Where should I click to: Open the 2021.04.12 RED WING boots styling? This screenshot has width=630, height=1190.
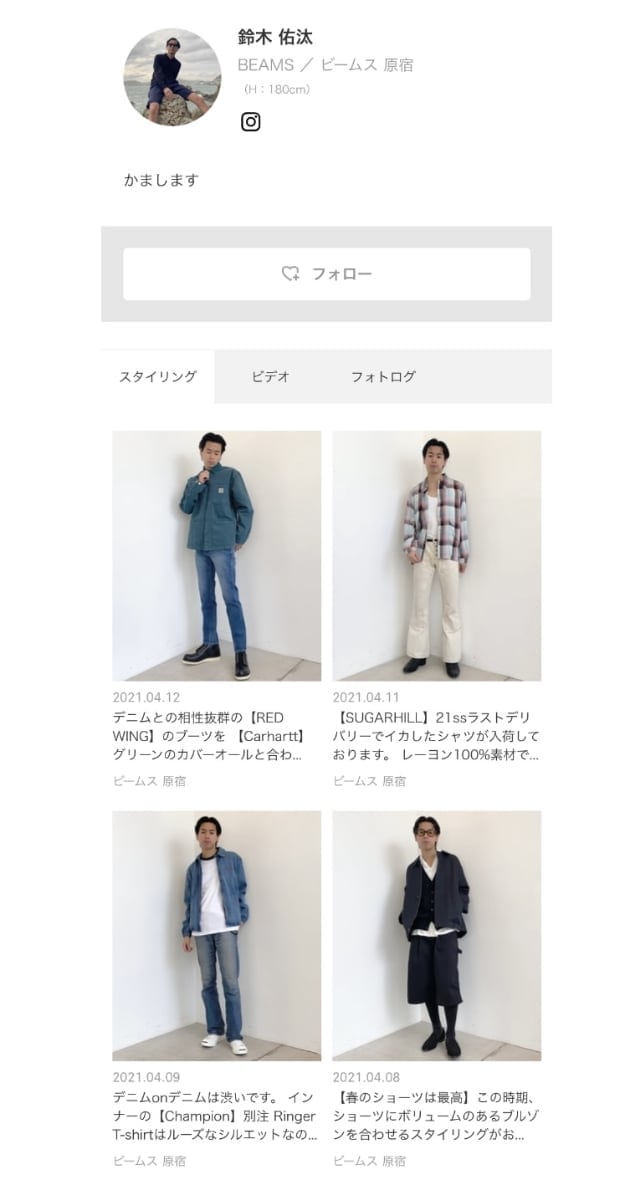(x=216, y=556)
